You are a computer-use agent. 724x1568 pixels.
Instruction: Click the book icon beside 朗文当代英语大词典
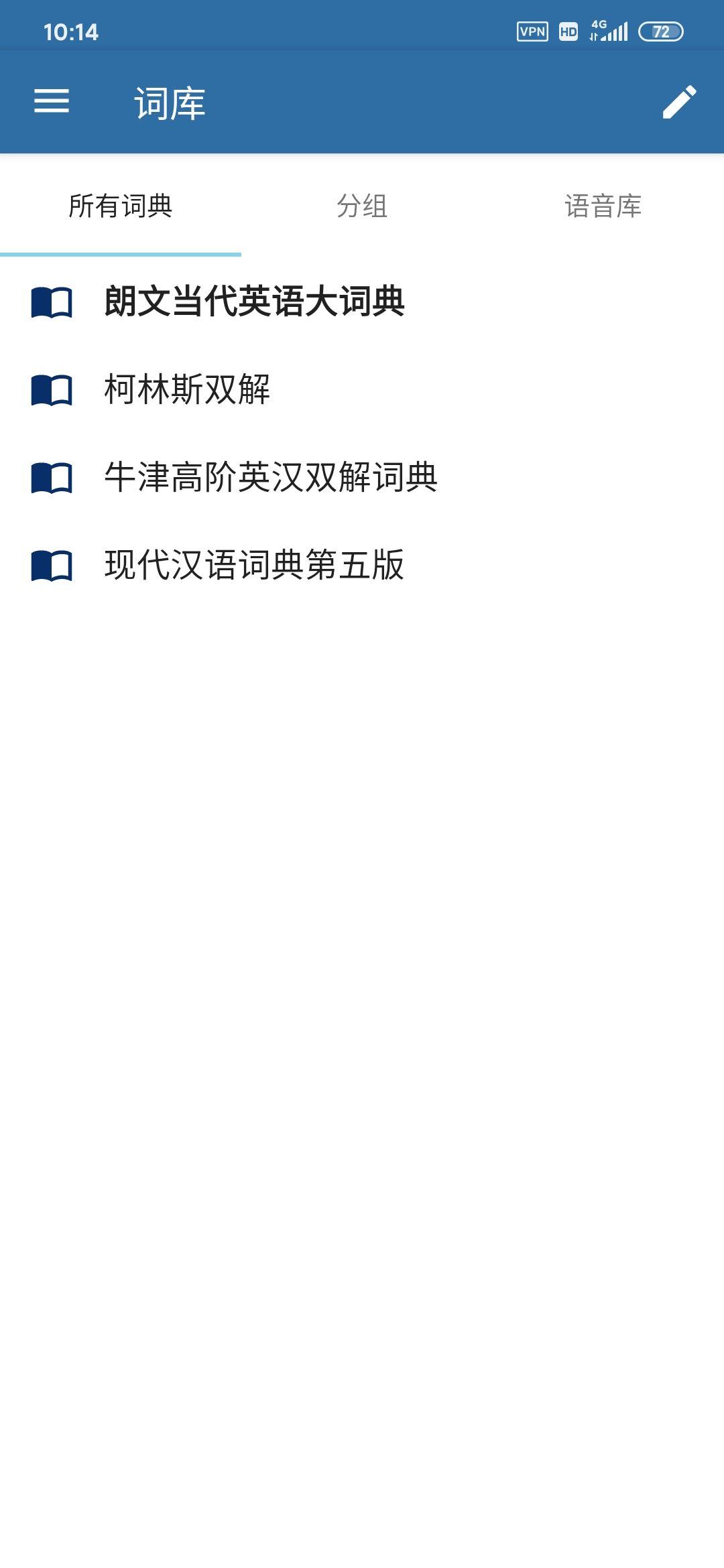[52, 303]
